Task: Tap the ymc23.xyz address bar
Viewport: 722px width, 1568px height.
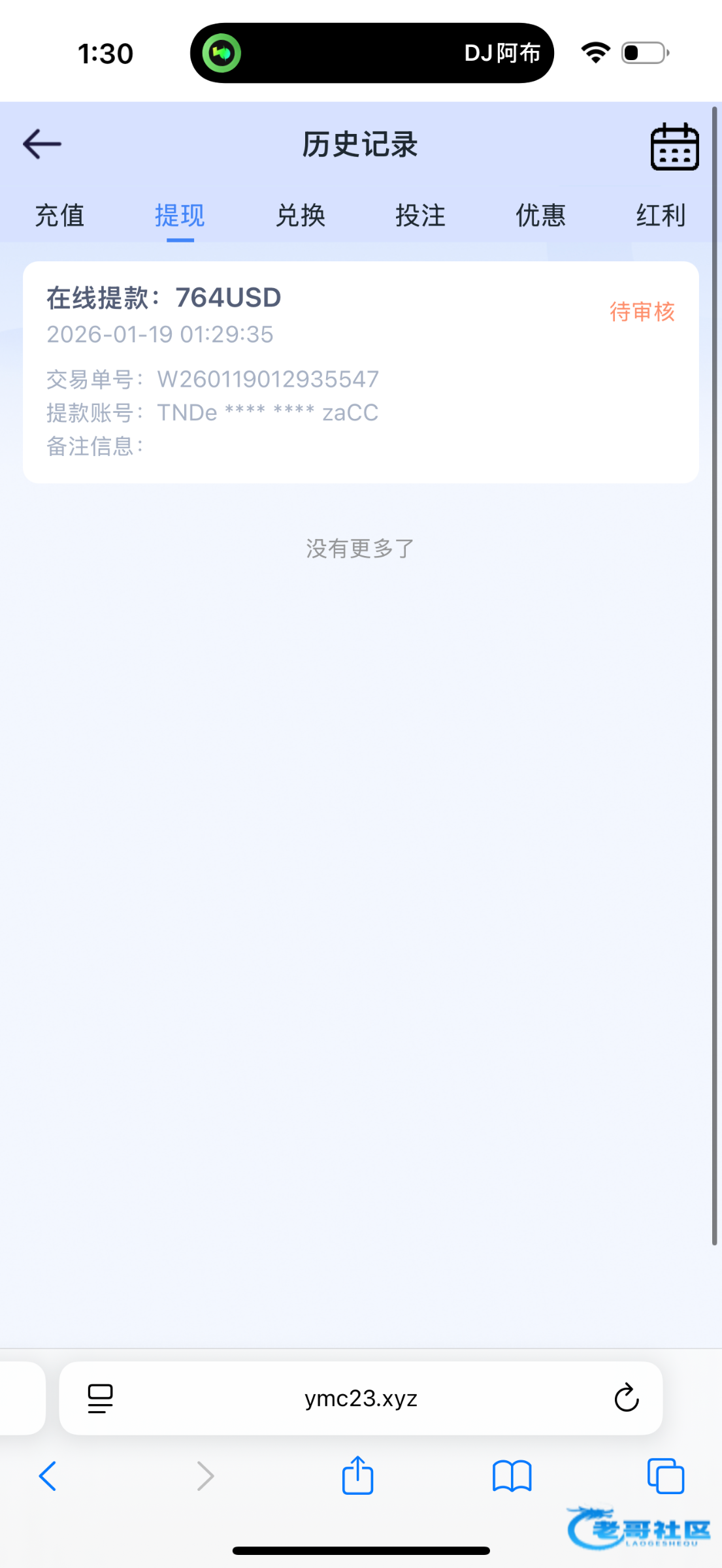Action: [x=361, y=1399]
